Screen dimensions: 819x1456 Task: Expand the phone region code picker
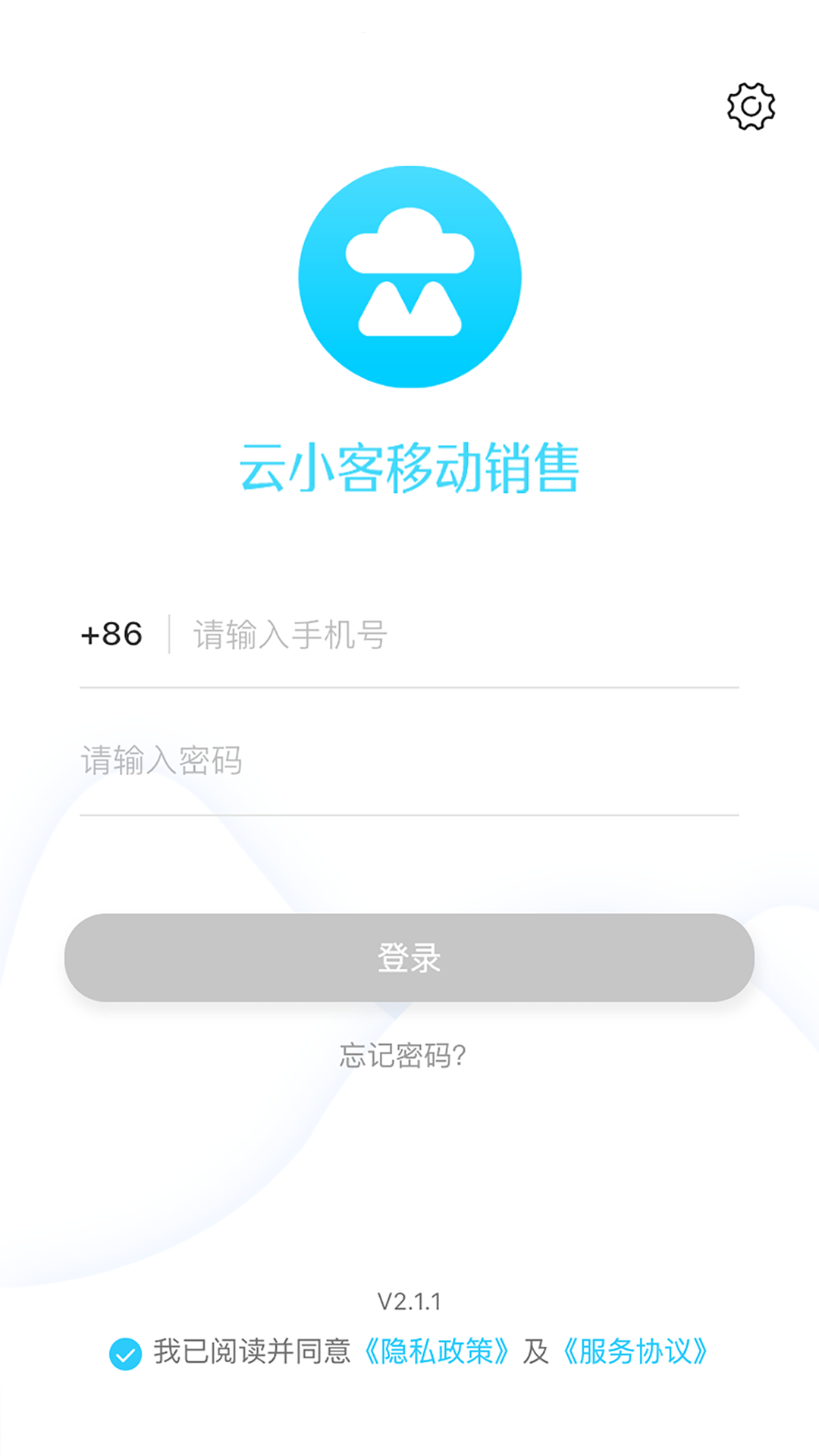point(114,635)
